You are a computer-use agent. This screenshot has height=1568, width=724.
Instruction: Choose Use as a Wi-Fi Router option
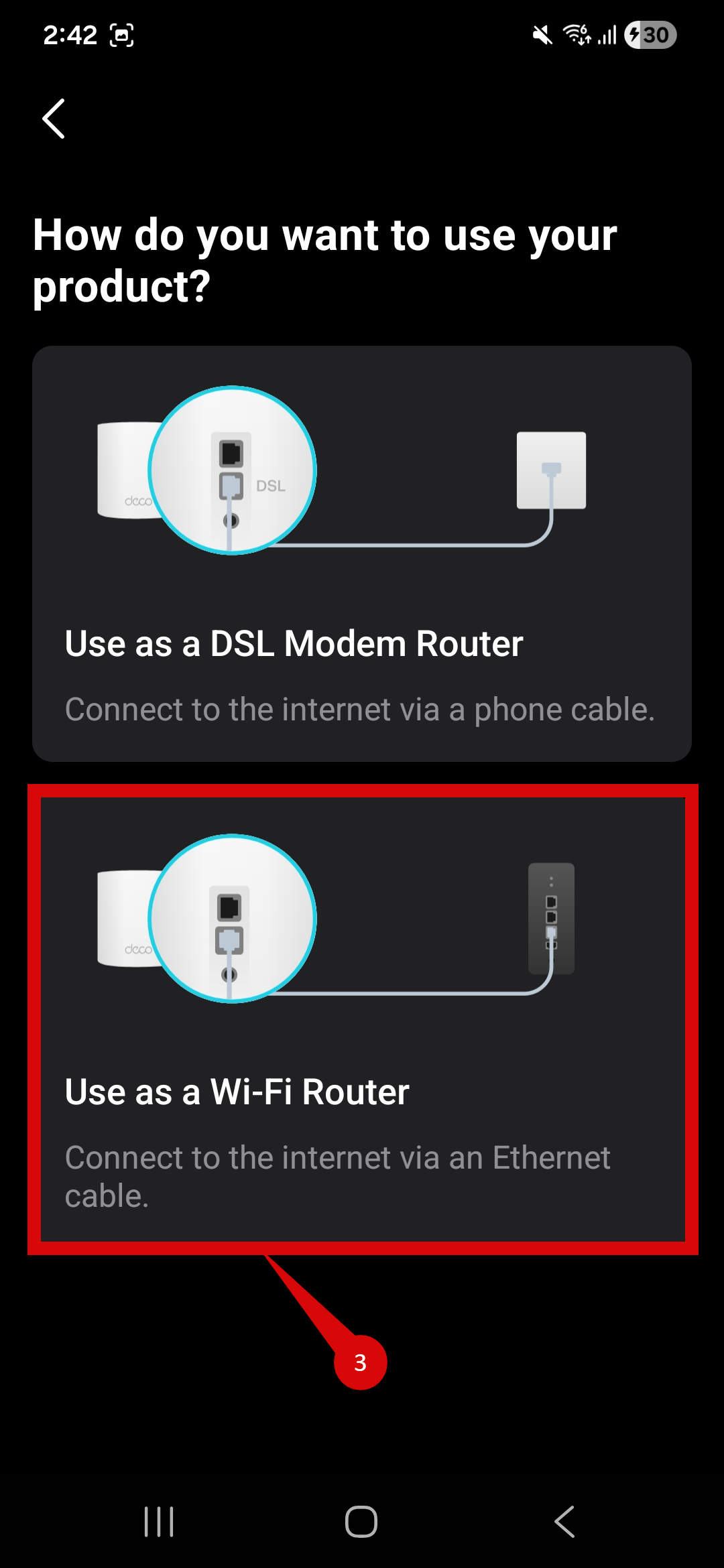pyautogui.click(x=362, y=1019)
